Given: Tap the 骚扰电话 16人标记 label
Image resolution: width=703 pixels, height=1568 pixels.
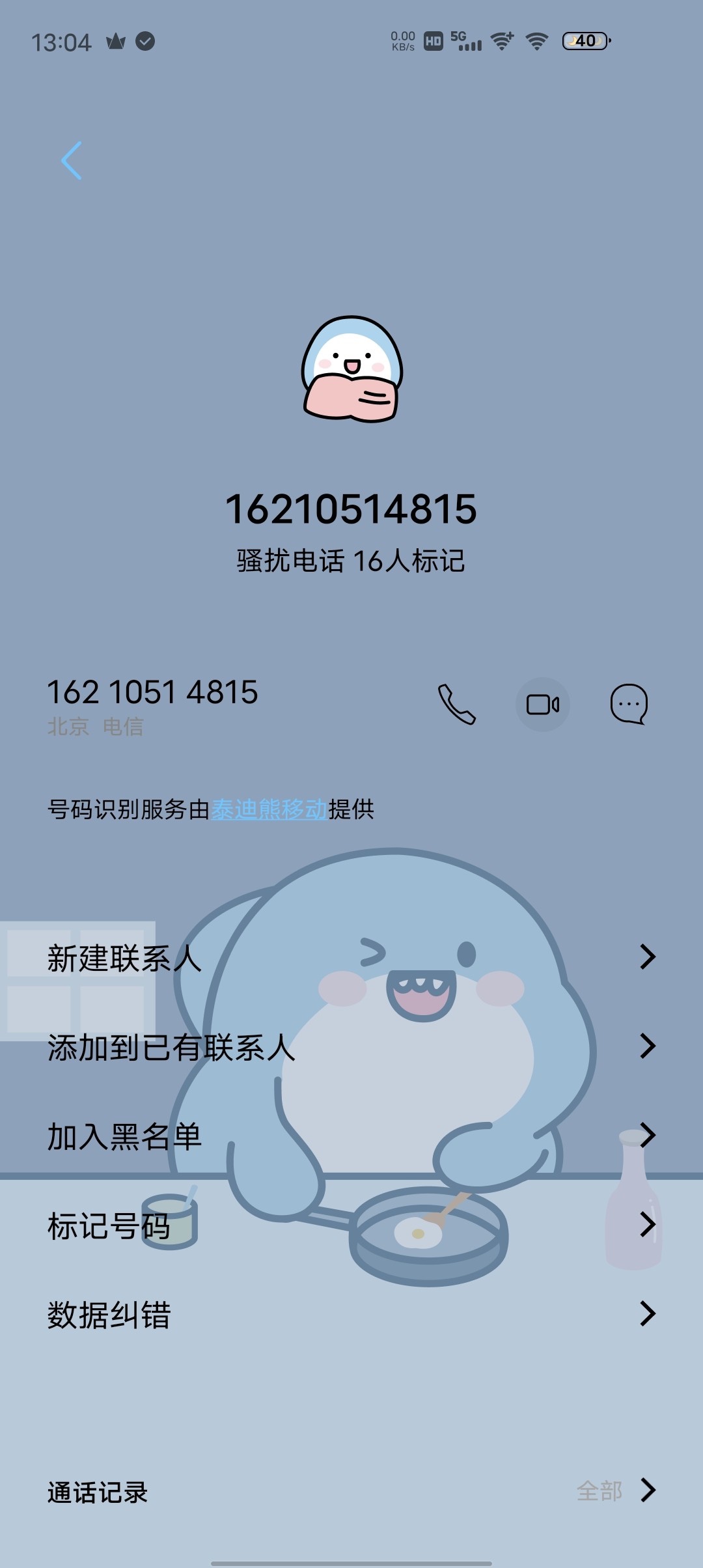Looking at the screenshot, I should point(351,560).
